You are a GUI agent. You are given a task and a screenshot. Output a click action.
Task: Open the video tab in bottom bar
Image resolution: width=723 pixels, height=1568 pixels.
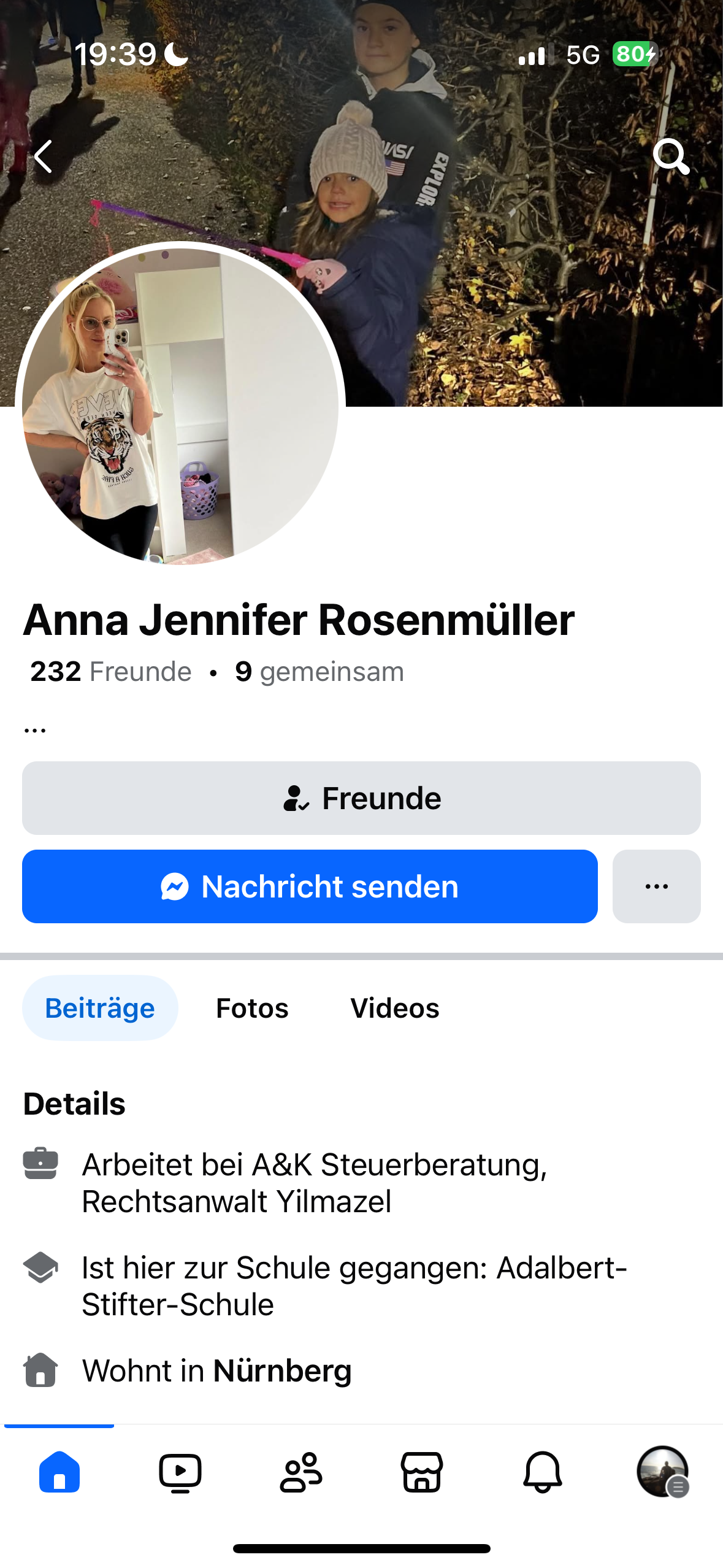coord(180,1472)
